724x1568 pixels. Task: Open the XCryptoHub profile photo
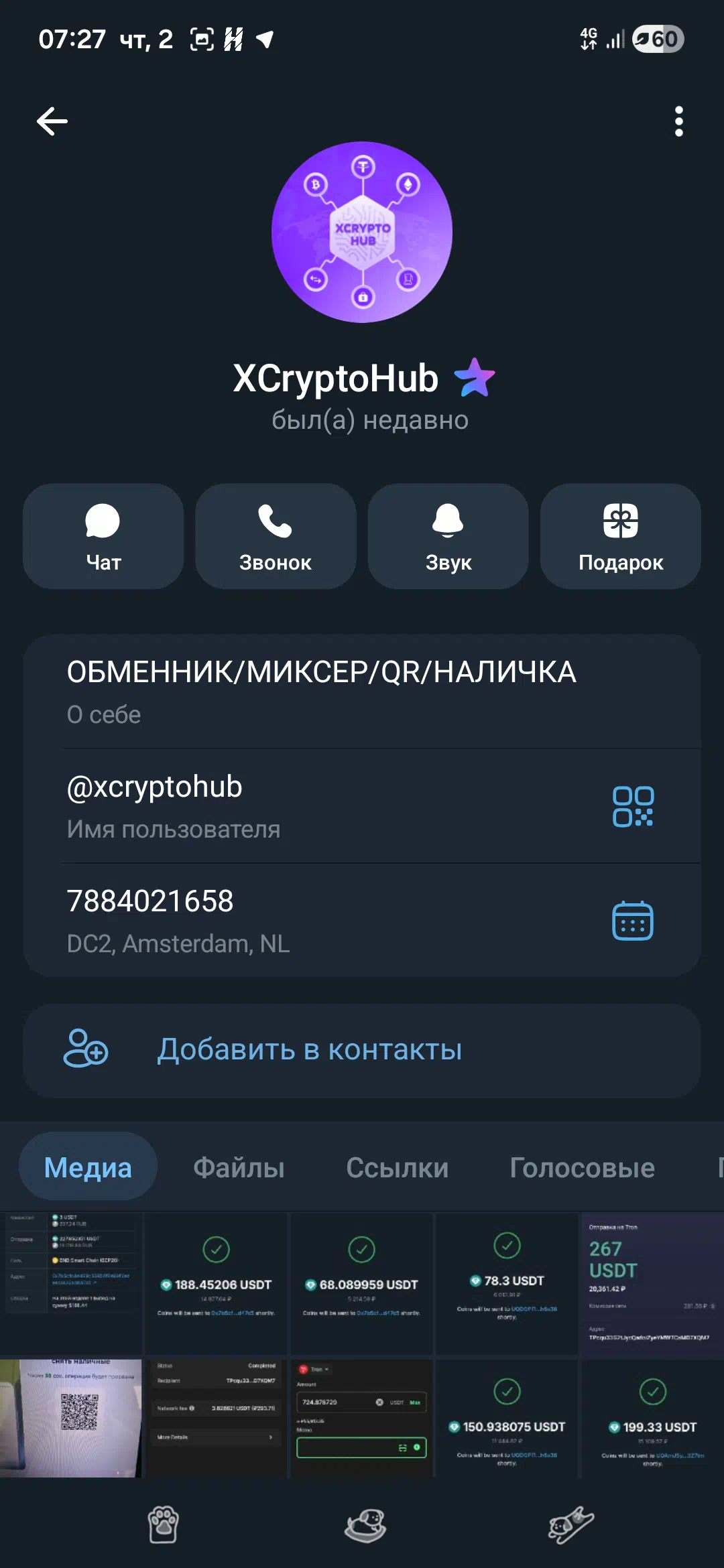click(x=362, y=232)
